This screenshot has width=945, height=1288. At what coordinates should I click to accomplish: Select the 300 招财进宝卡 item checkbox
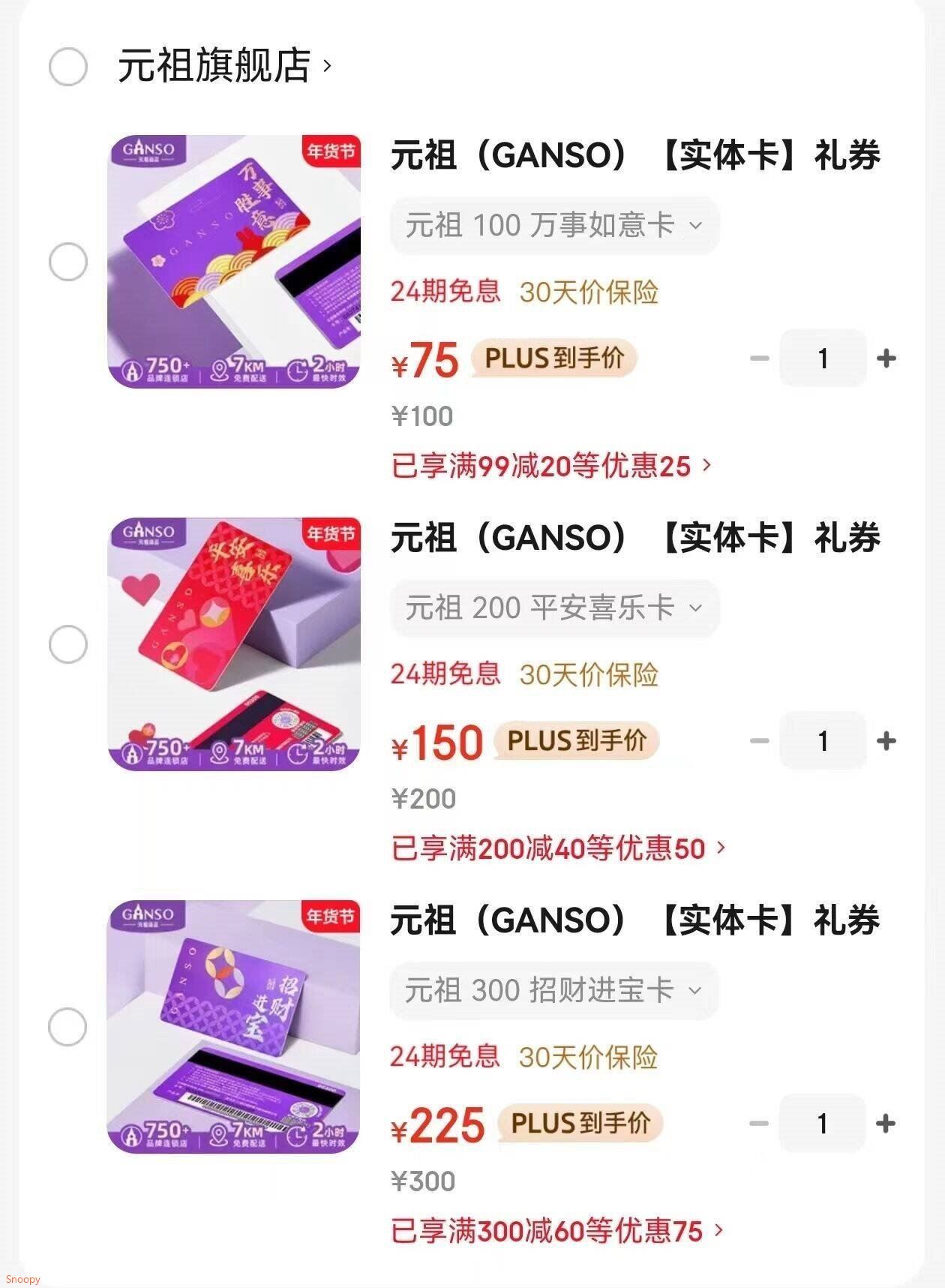point(68,1027)
